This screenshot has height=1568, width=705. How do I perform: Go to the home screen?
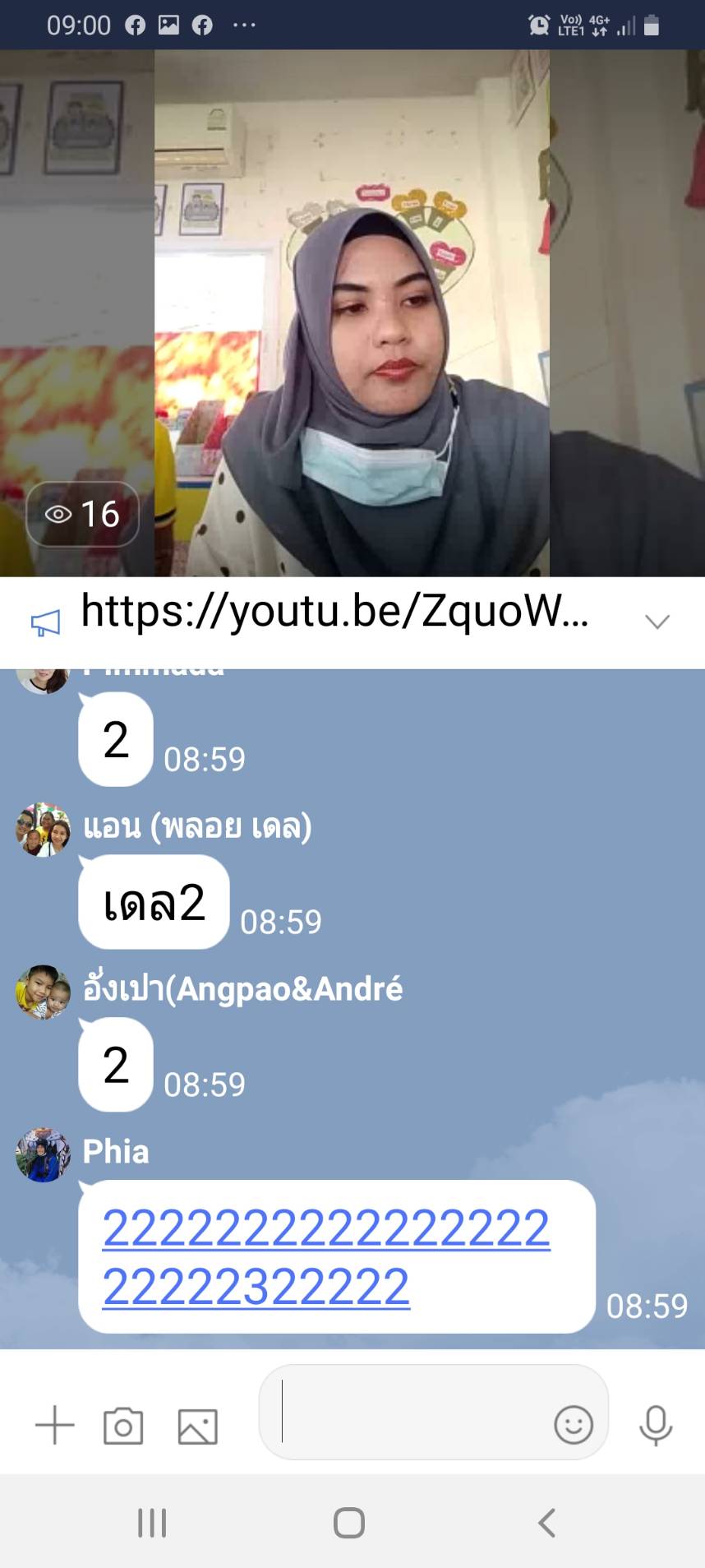tap(349, 1523)
